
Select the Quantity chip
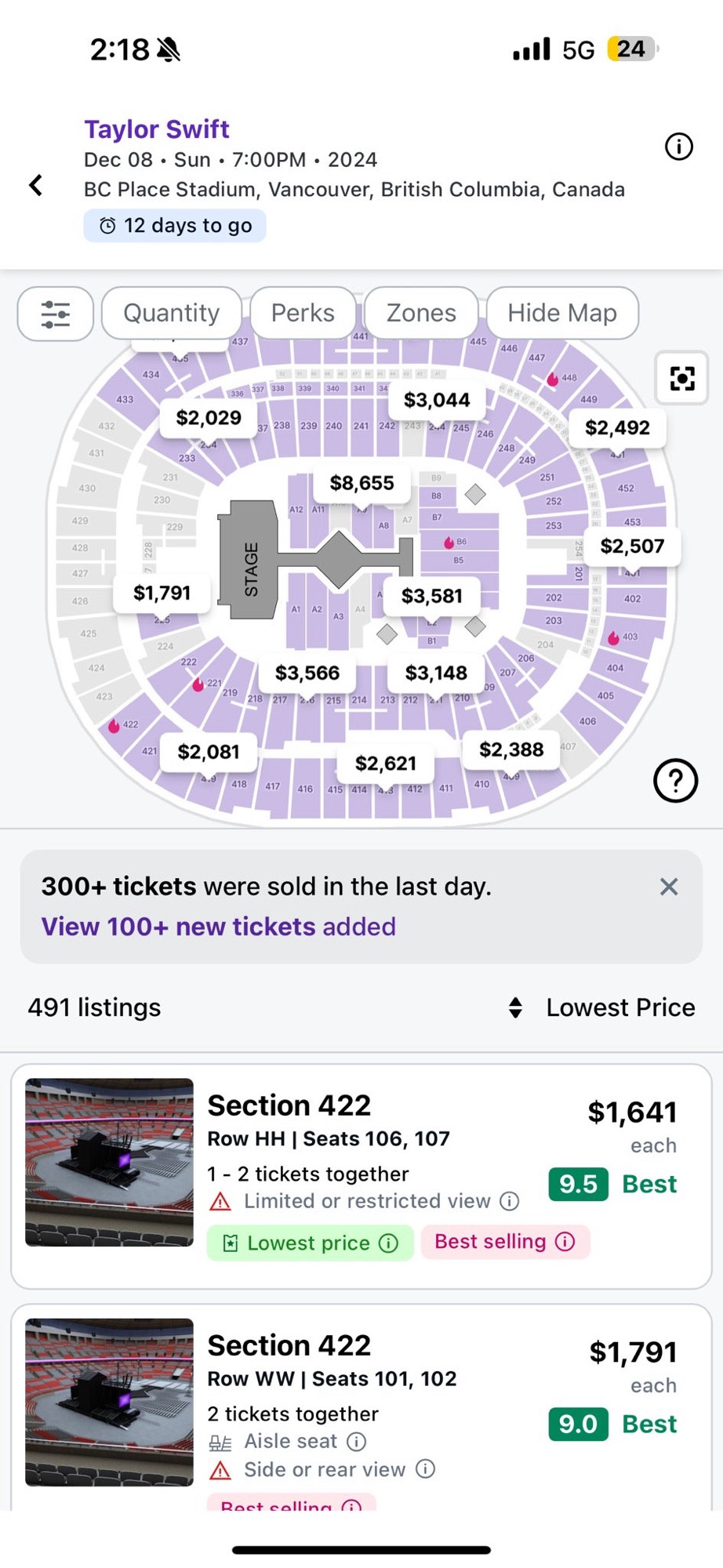172,313
